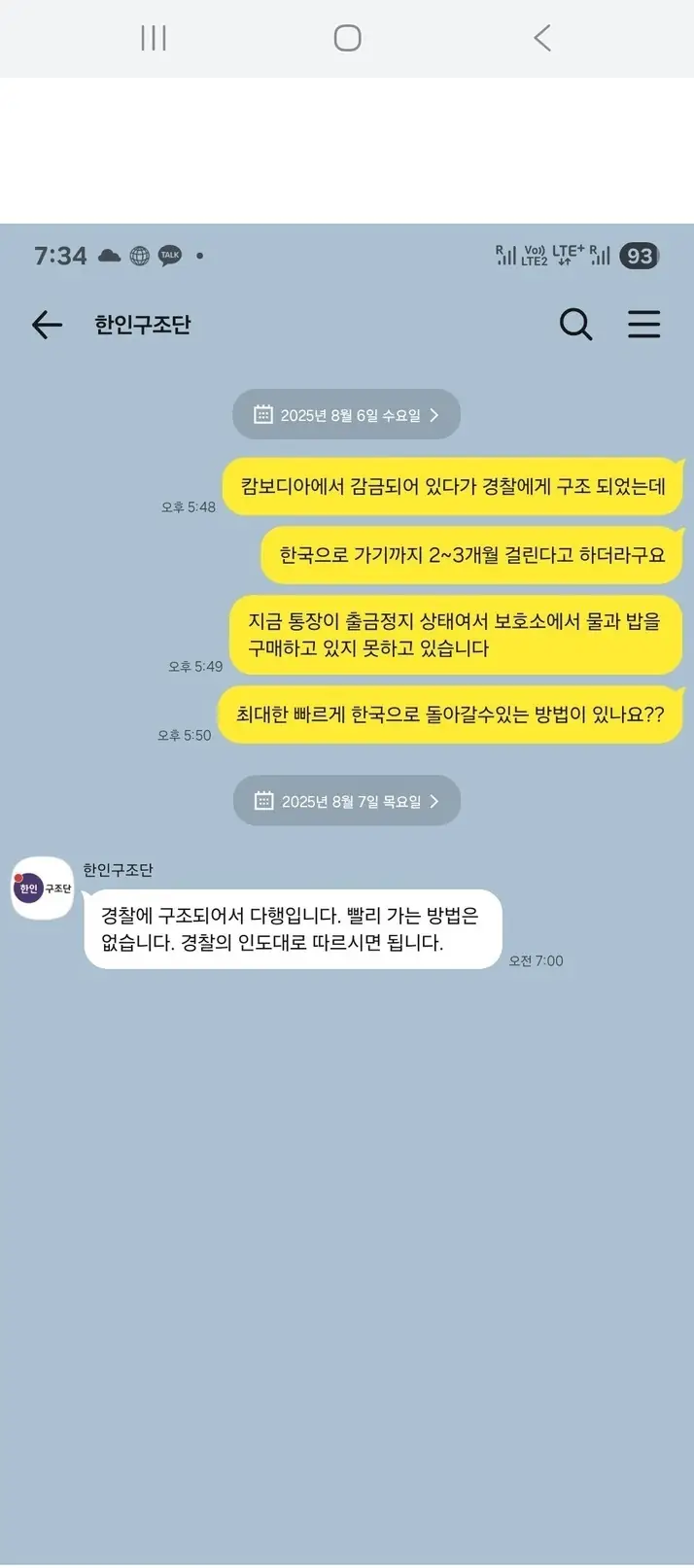Open the chat room hamburger menu
The height and width of the screenshot is (1568, 694).
643,324
